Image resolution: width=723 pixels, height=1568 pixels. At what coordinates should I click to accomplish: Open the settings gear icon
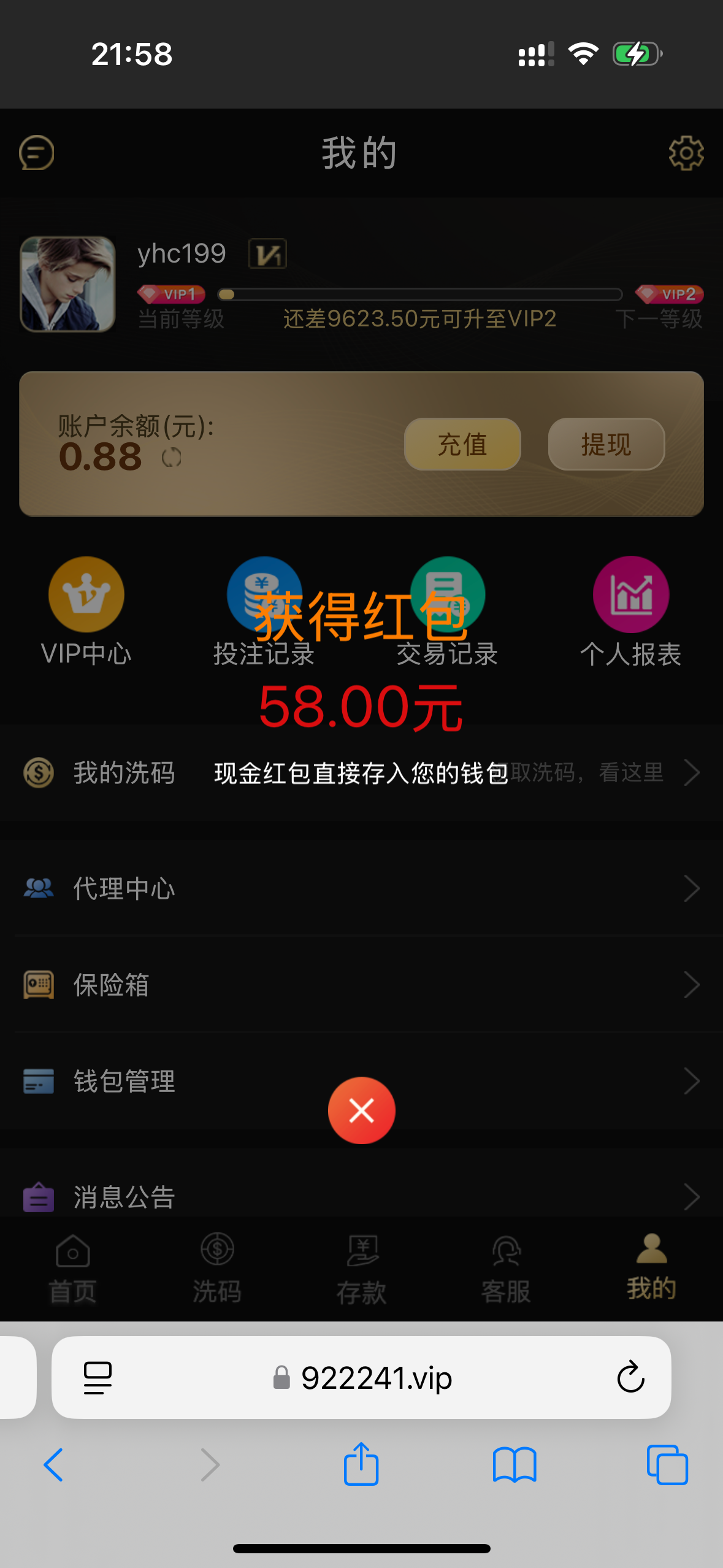tap(686, 153)
